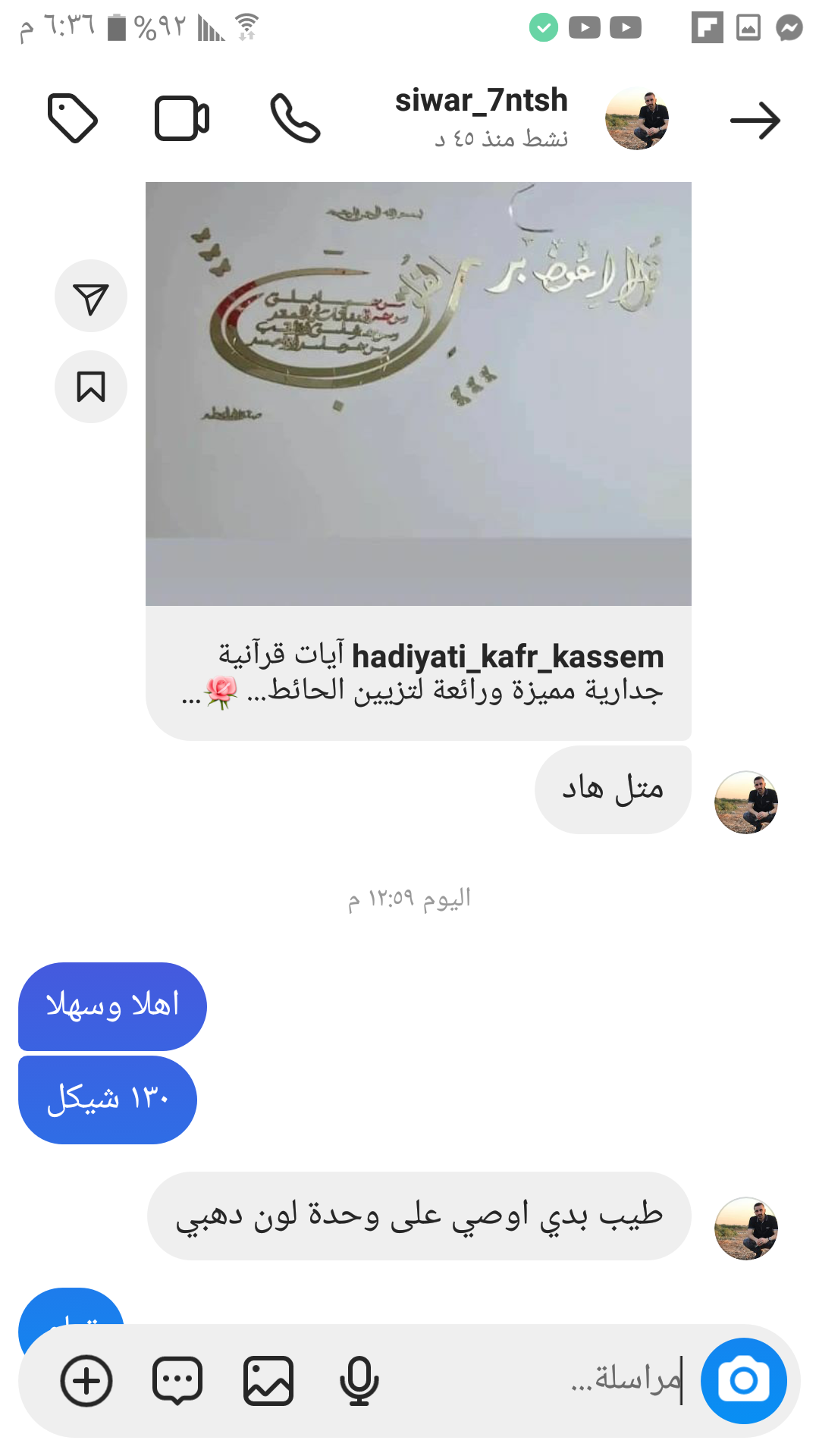Image resolution: width=819 pixels, height=1456 pixels.
Task: Tap sender avatar beside gold color message
Action: [x=746, y=1228]
